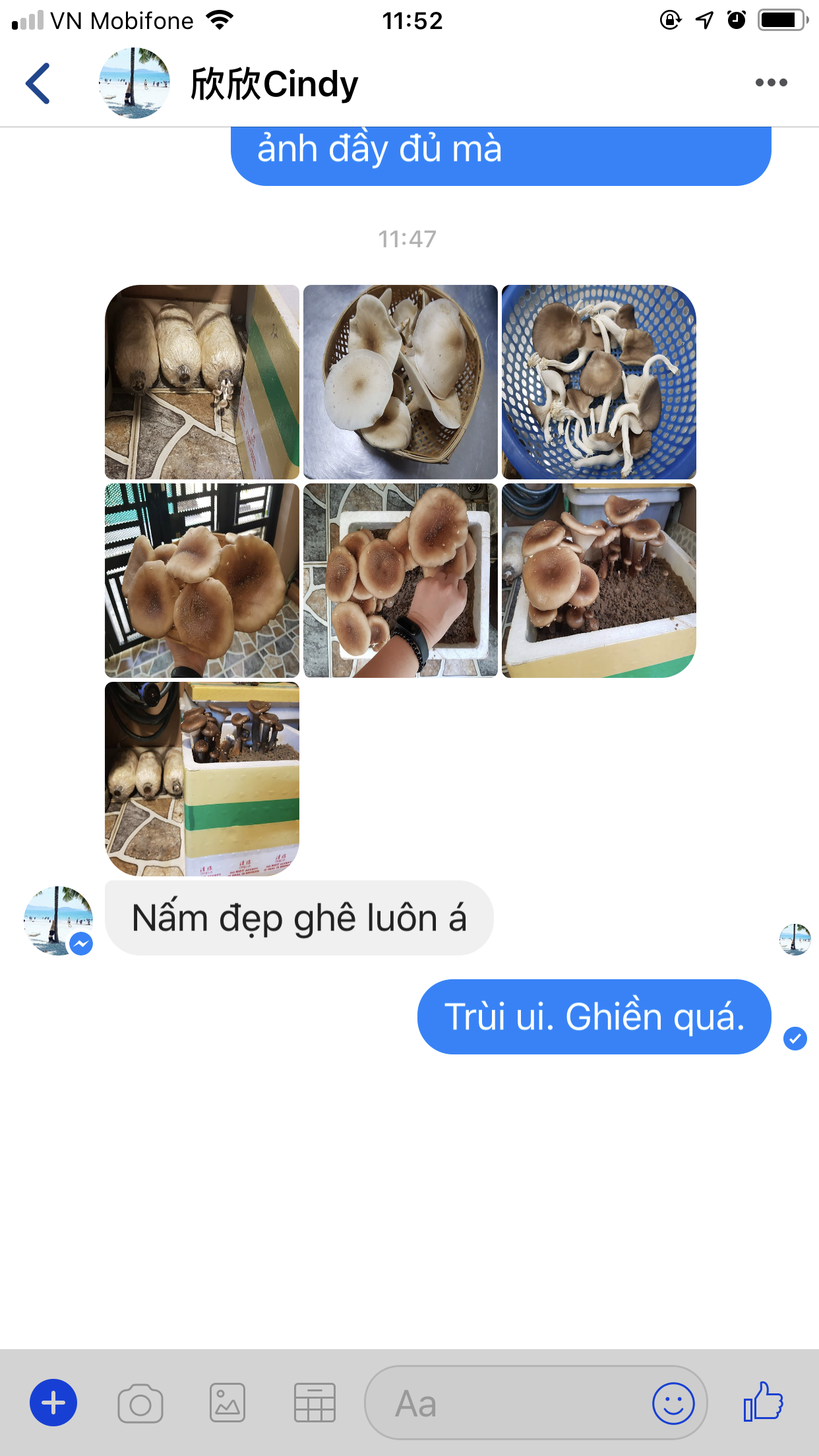Image resolution: width=819 pixels, height=1456 pixels.
Task: Open the emoji smiley picker
Action: click(x=673, y=1403)
